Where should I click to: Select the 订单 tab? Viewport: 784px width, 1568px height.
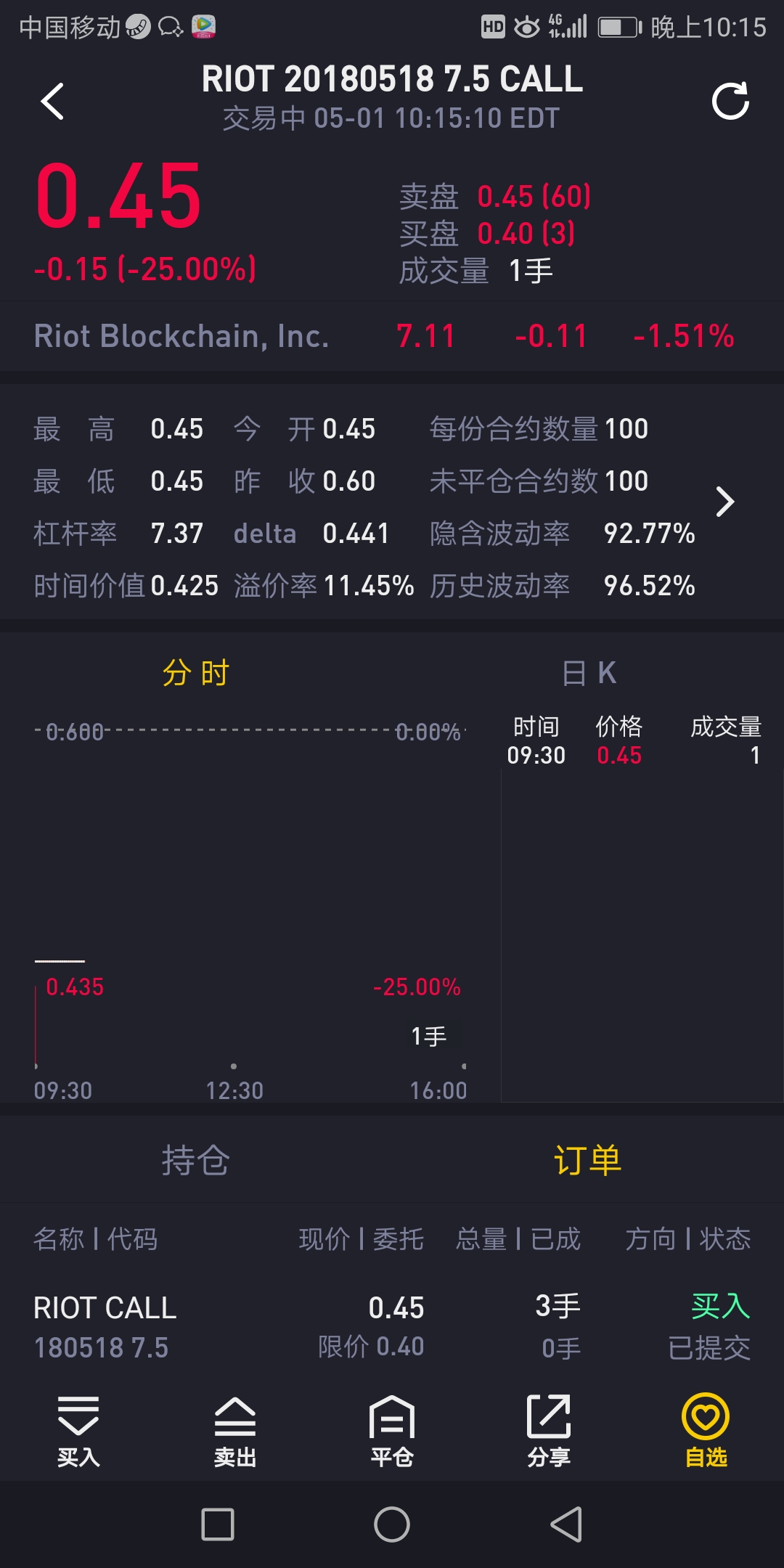coord(588,1159)
